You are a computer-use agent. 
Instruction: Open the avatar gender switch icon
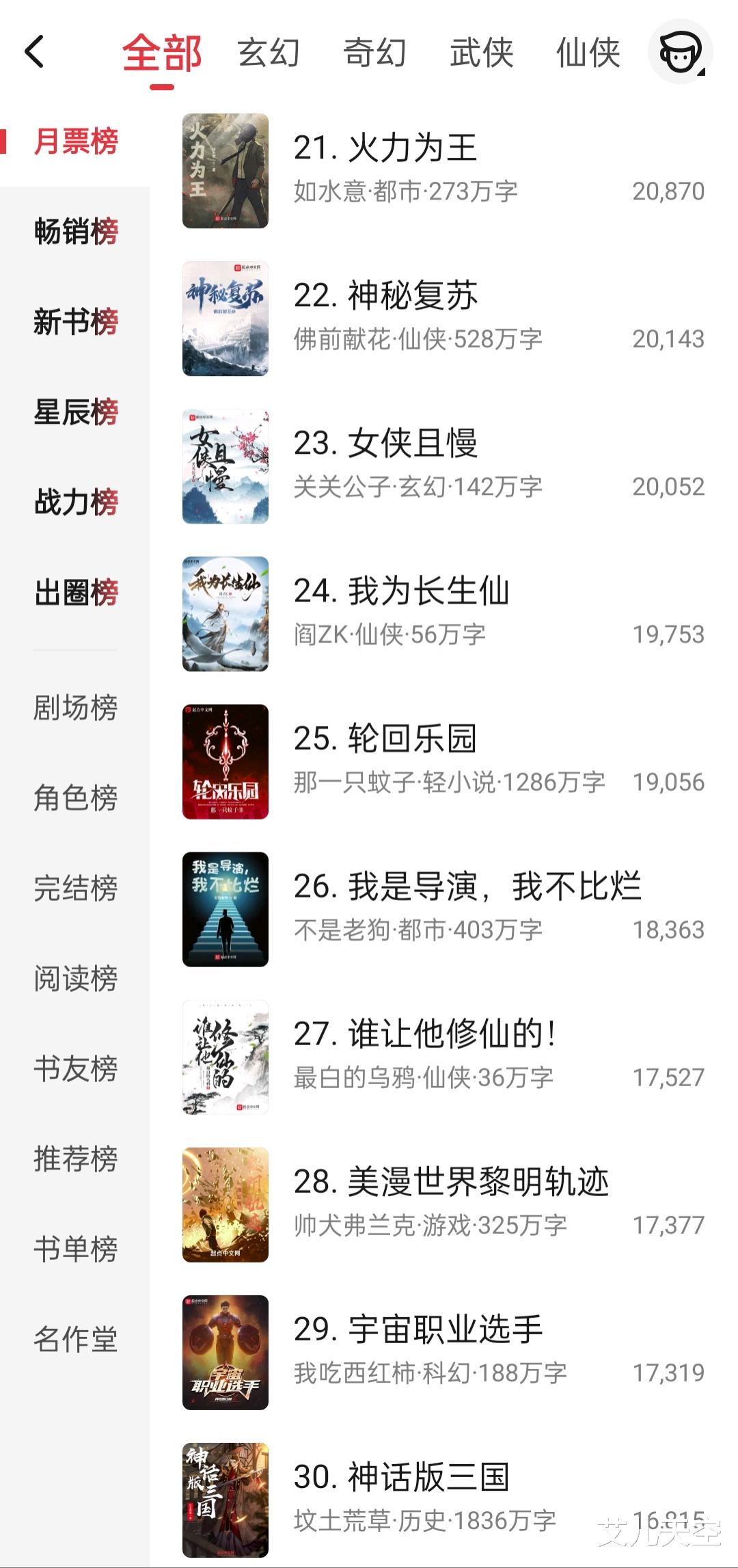point(680,52)
